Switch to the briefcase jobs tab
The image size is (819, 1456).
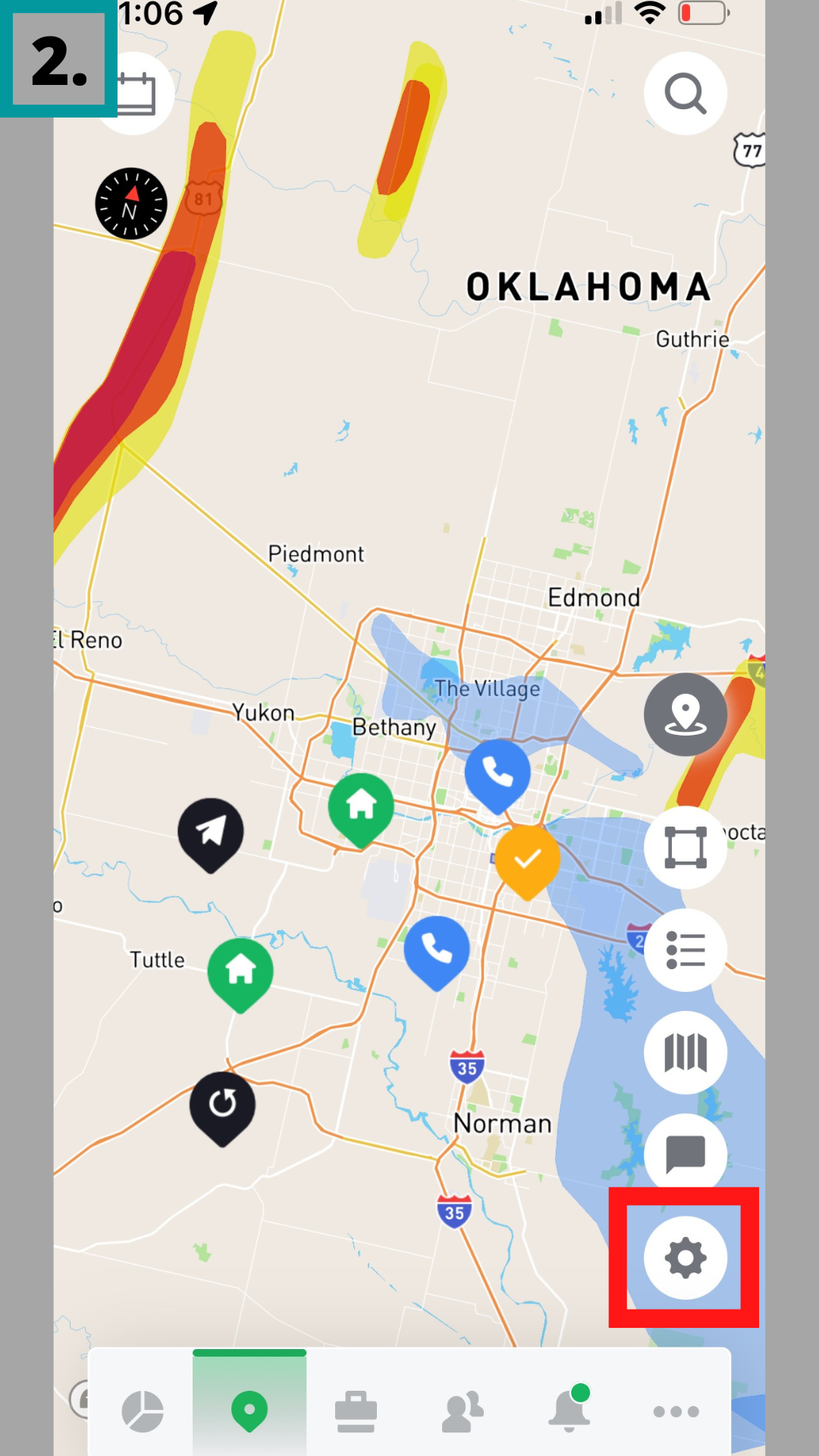(356, 1411)
